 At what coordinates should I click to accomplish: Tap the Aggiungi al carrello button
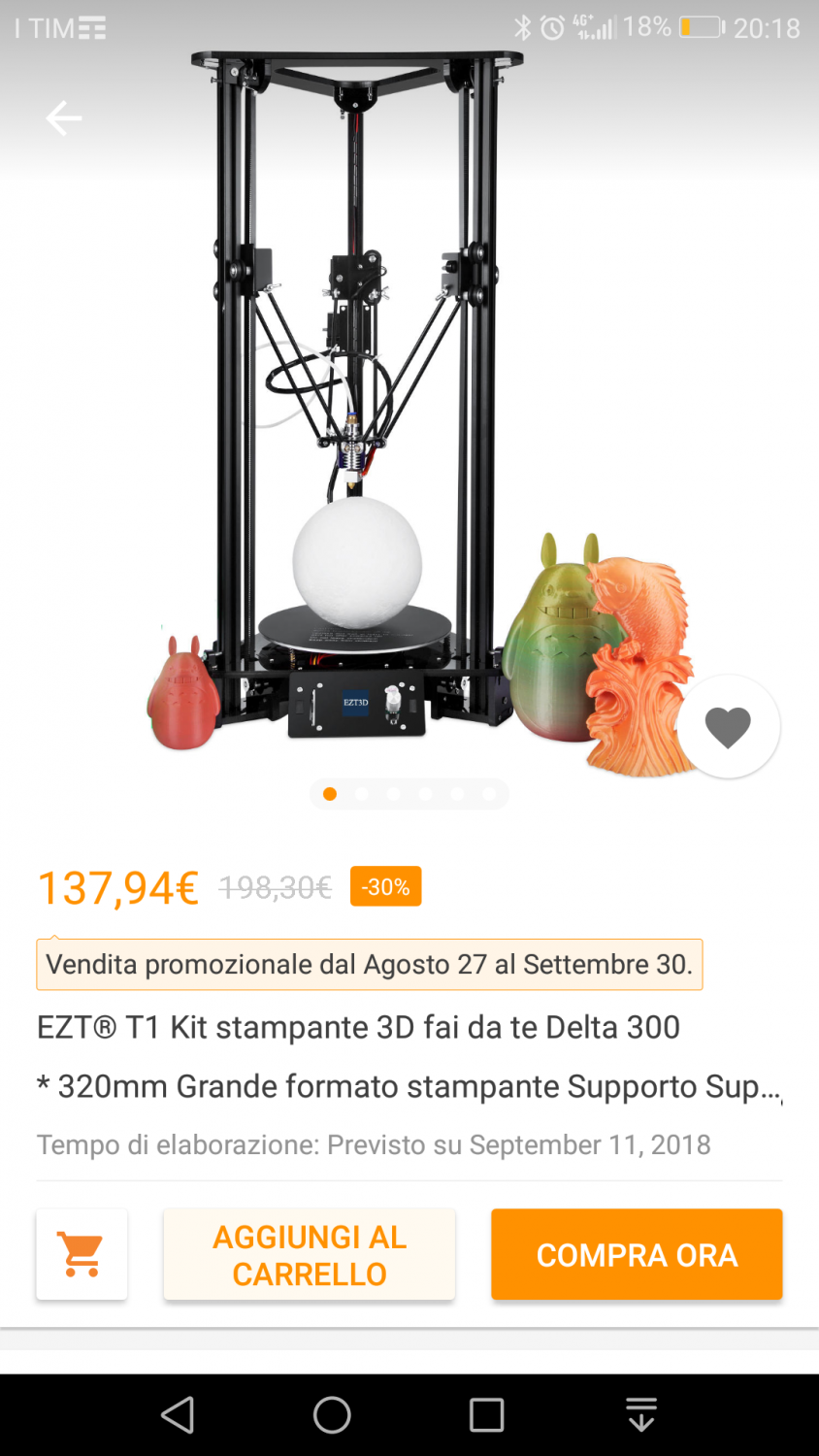pos(310,1254)
